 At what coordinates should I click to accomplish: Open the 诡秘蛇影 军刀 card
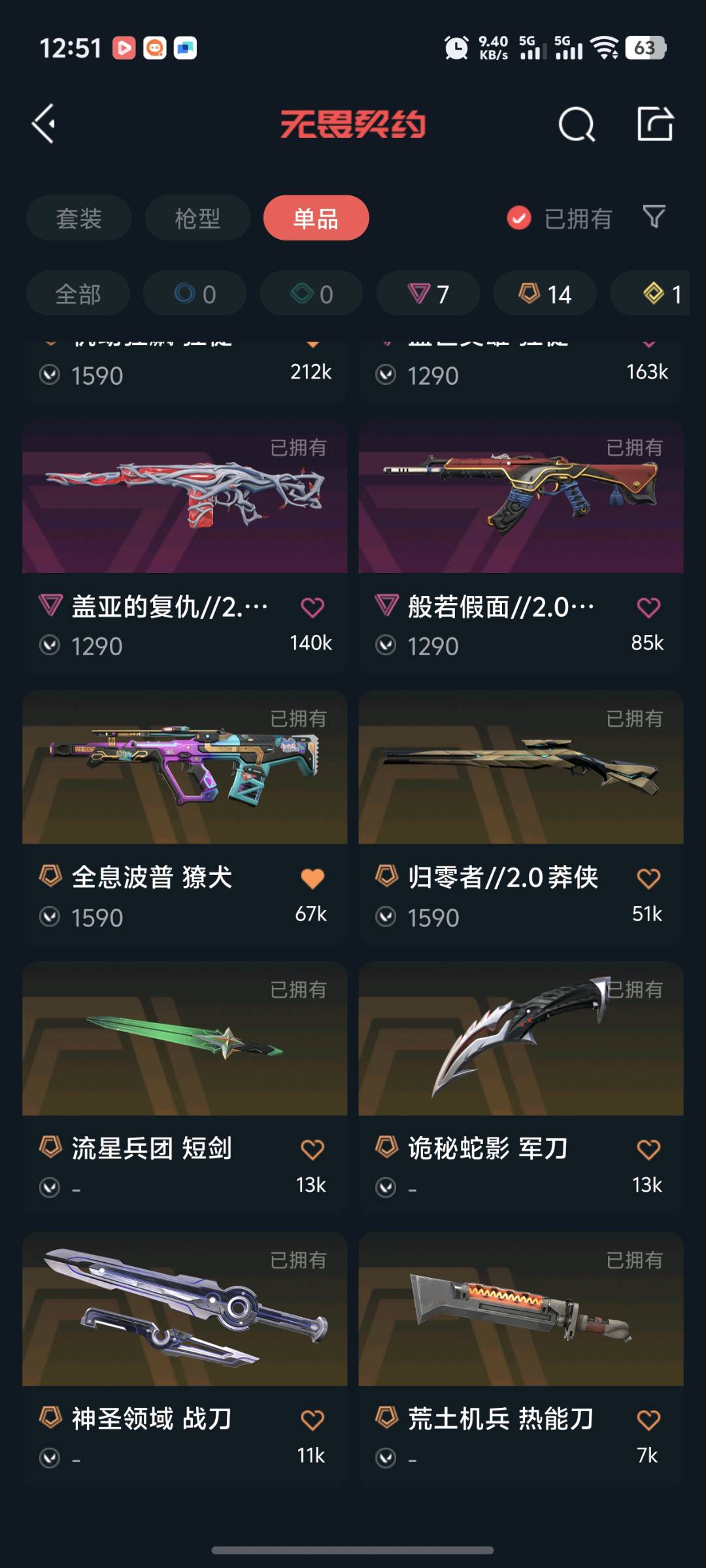521,1088
